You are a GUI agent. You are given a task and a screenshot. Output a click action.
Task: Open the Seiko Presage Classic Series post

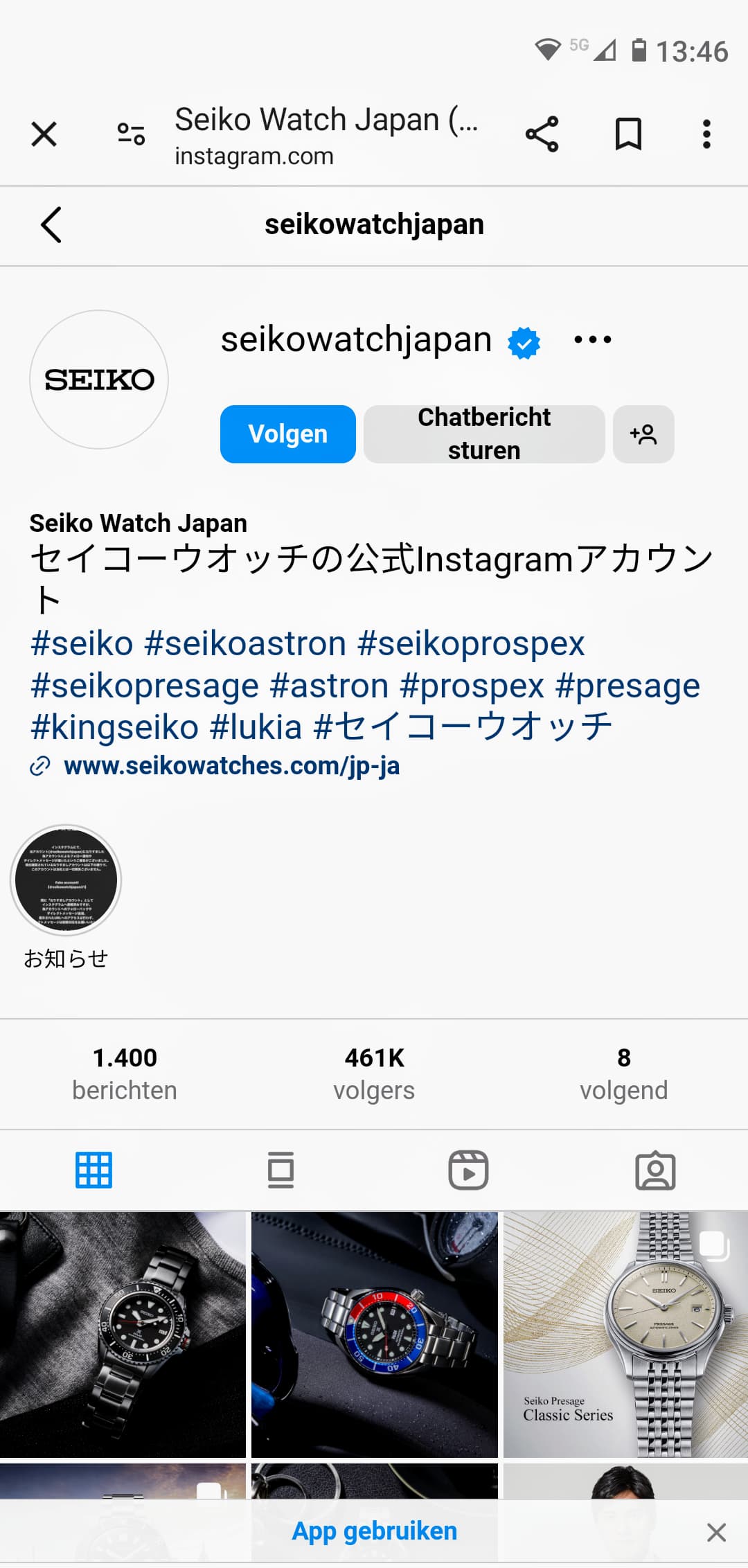(x=625, y=1335)
